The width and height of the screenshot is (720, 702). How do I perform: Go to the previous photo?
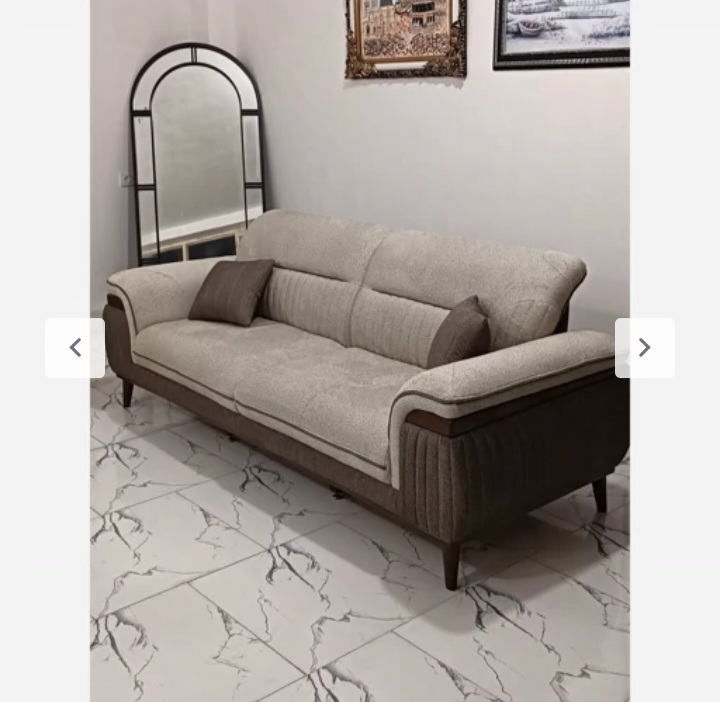tap(75, 348)
